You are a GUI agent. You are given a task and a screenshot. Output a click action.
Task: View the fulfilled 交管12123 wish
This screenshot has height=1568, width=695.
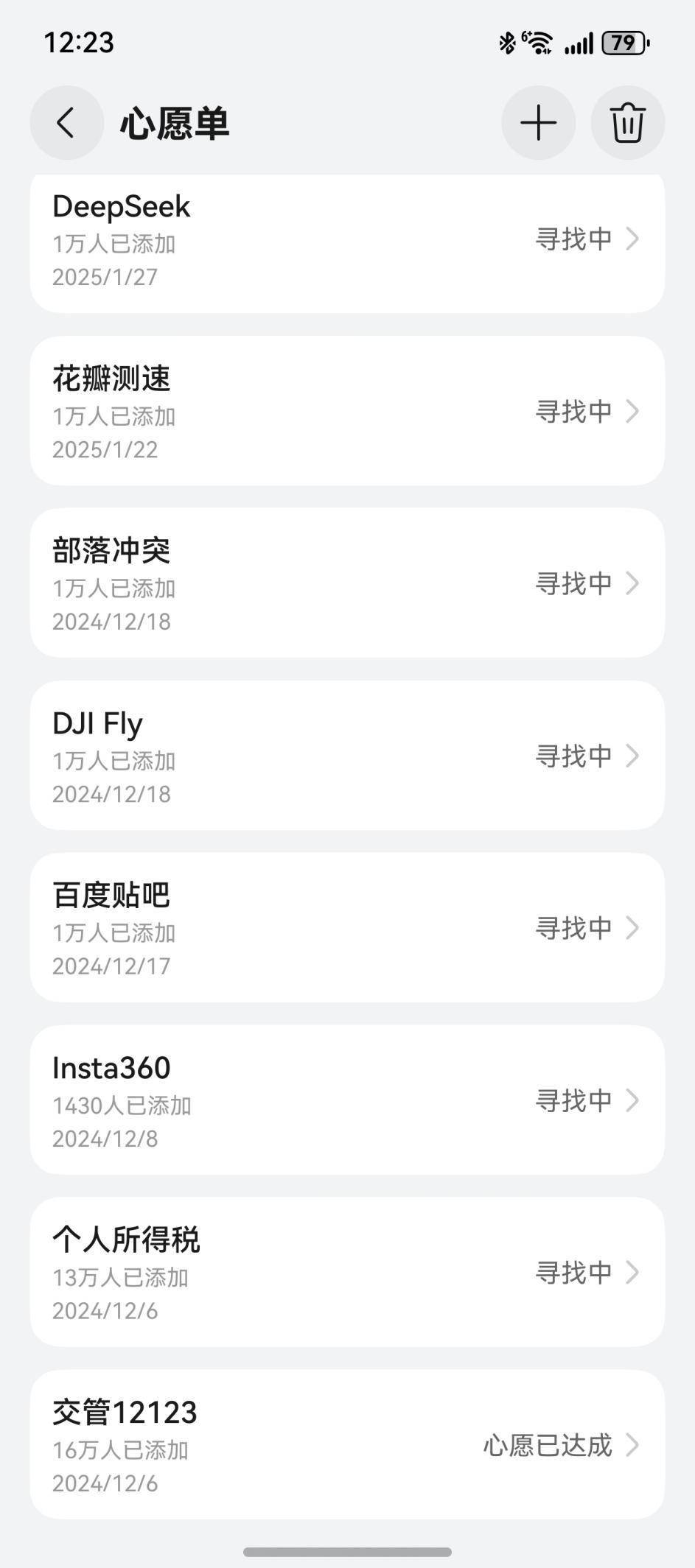(346, 1445)
